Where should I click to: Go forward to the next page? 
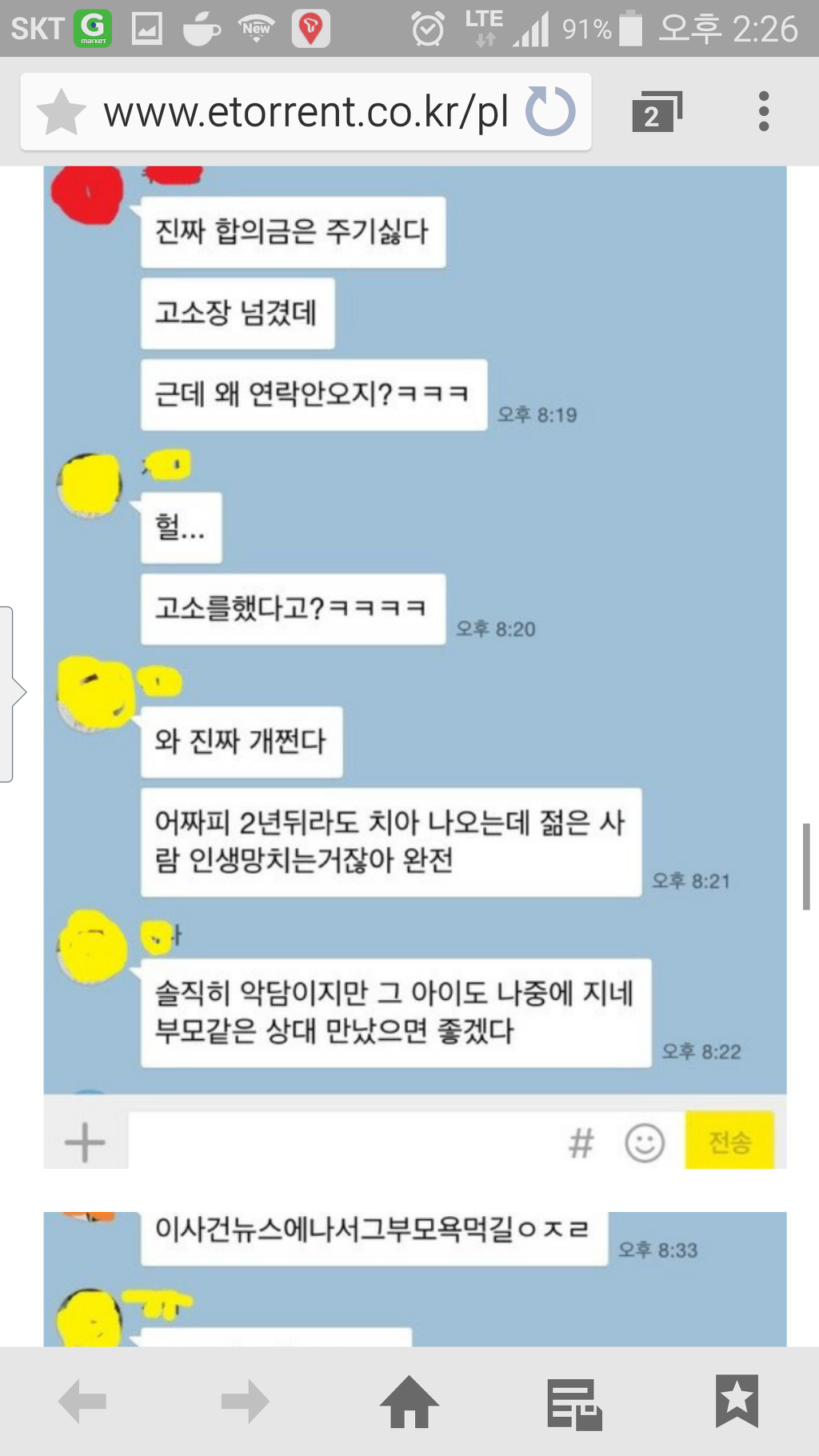tap(246, 1402)
